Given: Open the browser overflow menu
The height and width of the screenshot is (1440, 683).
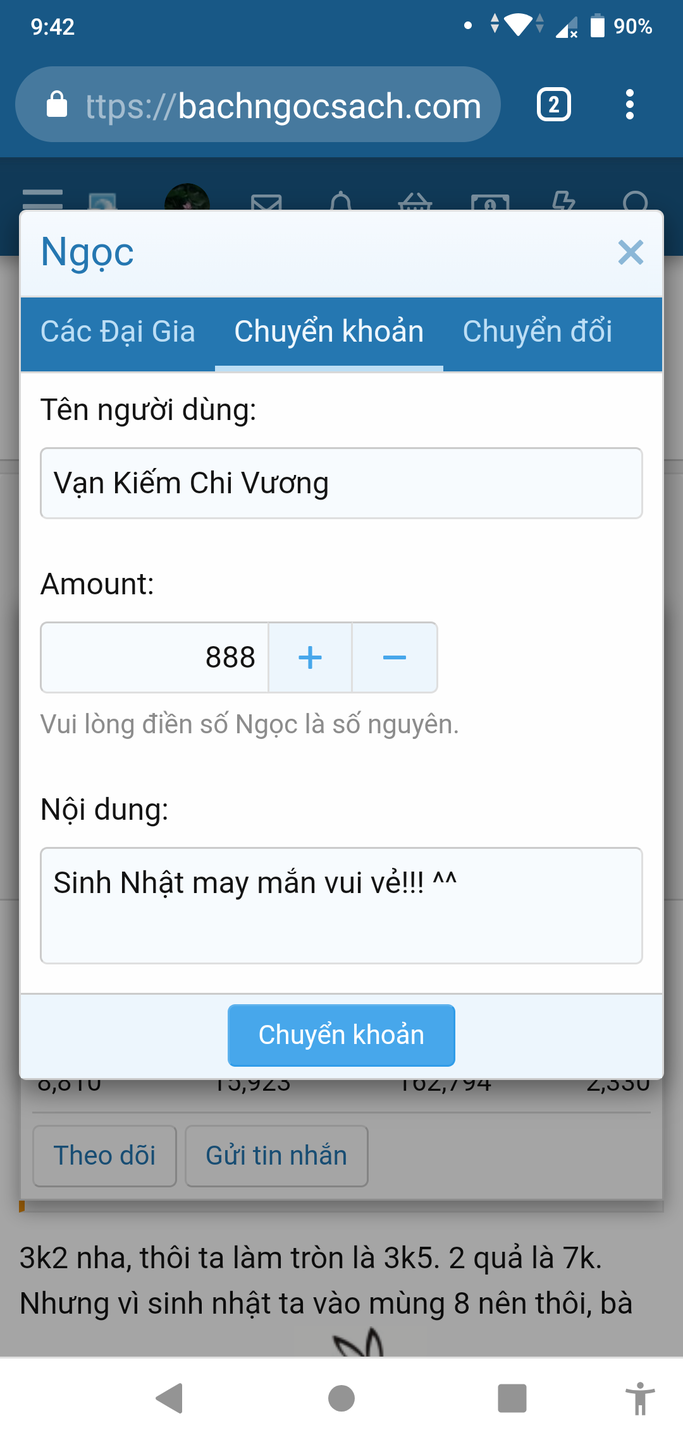Looking at the screenshot, I should coord(629,105).
